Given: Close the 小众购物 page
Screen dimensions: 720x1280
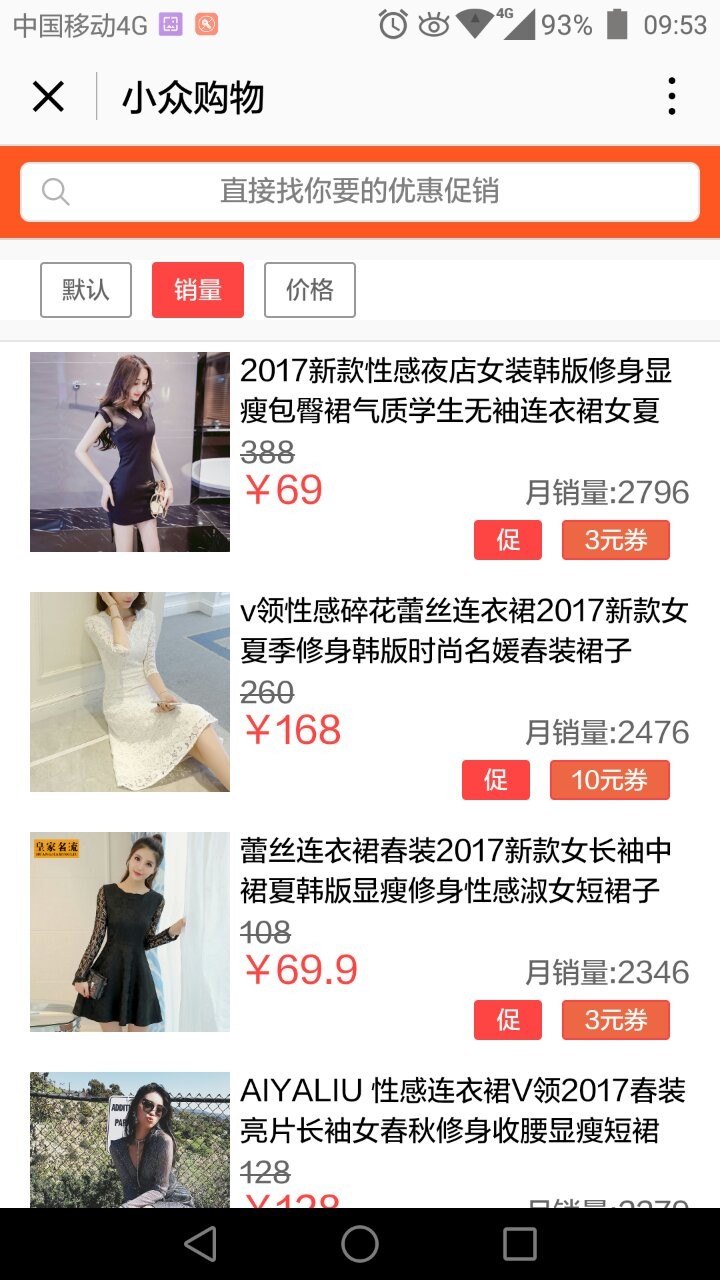Looking at the screenshot, I should (48, 97).
